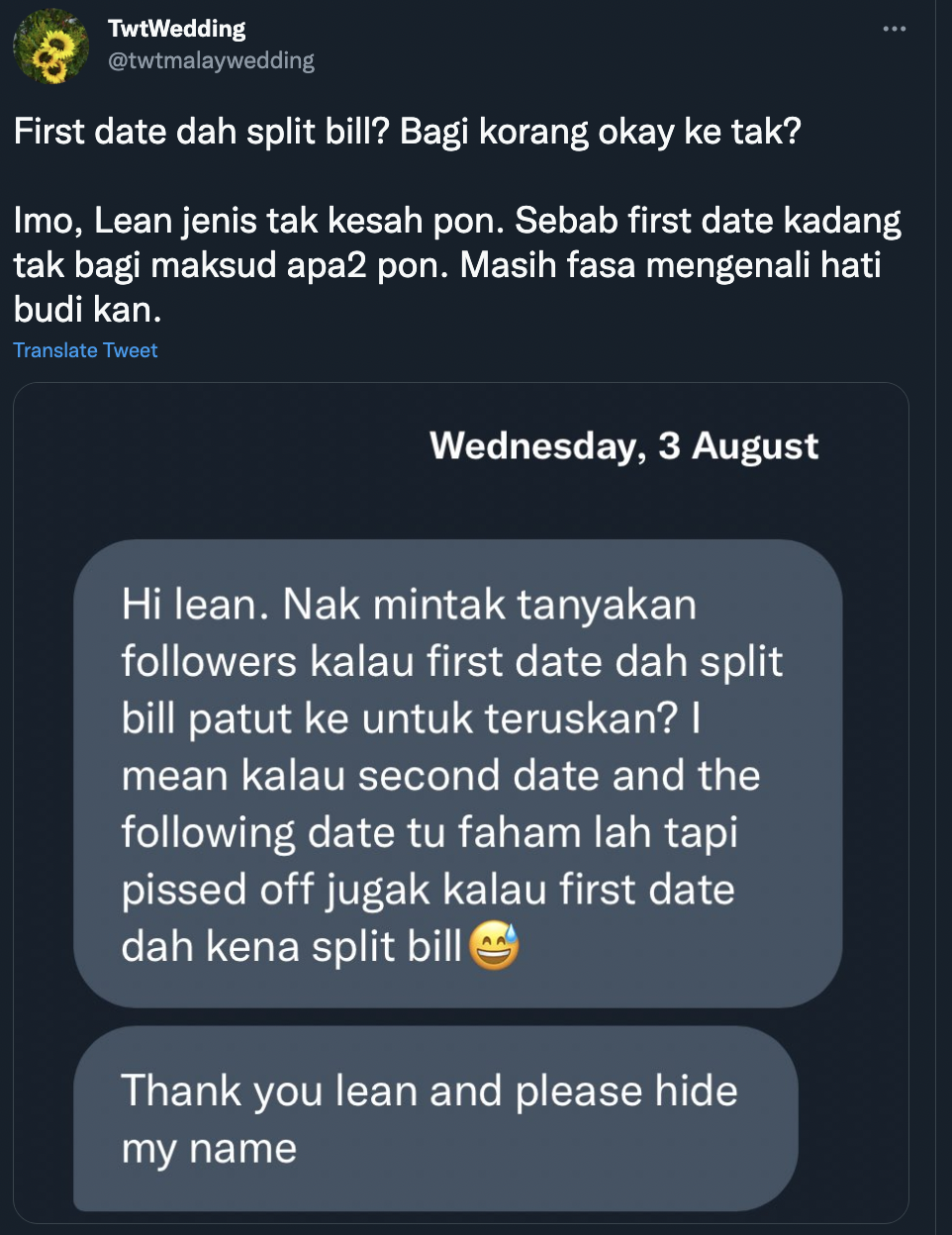952x1235 pixels.
Task: Open the tweet's three-dot overflow menu
Action: [894, 29]
